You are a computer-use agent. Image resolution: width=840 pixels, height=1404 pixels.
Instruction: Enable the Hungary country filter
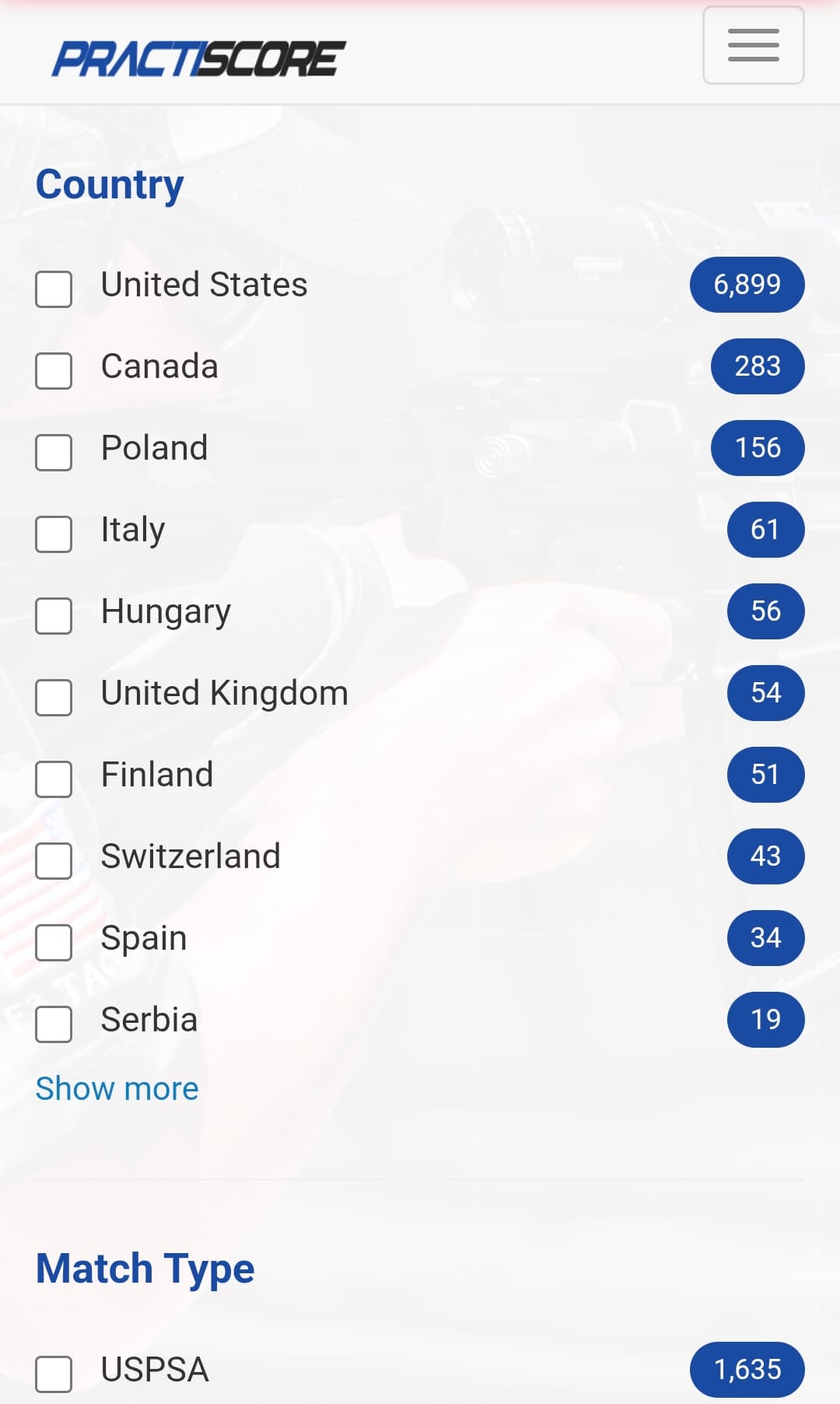[x=54, y=615]
